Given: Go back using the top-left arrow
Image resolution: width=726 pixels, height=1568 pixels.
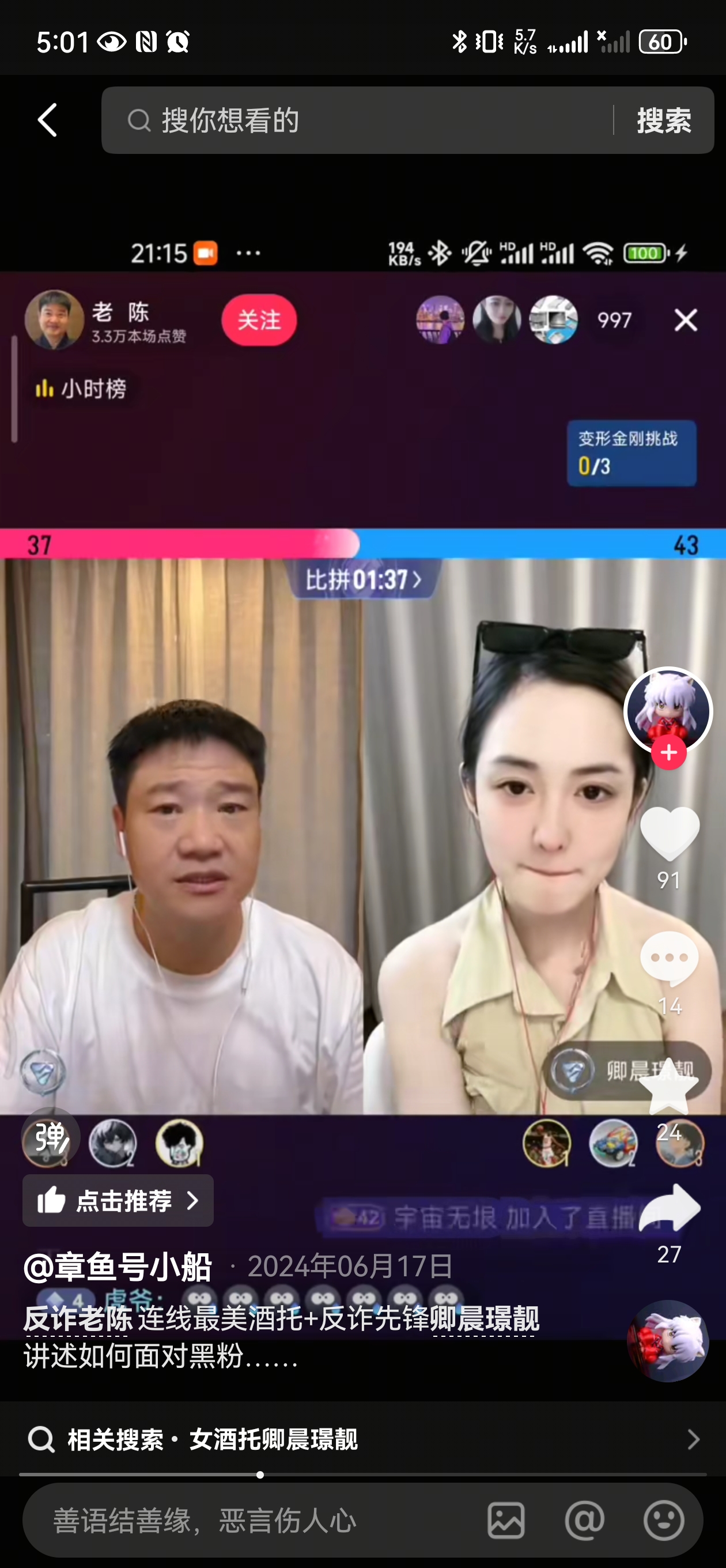Looking at the screenshot, I should pyautogui.click(x=47, y=120).
